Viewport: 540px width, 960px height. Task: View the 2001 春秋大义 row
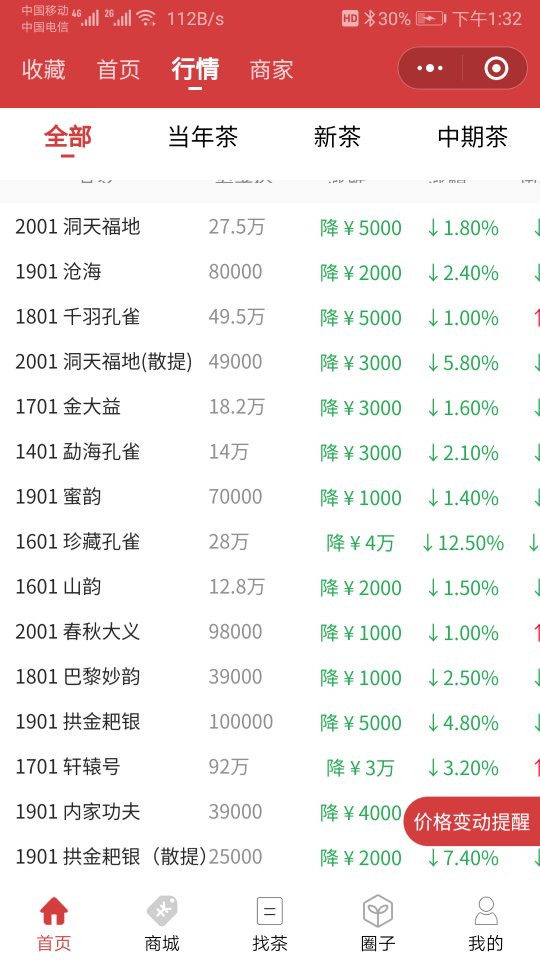click(270, 632)
